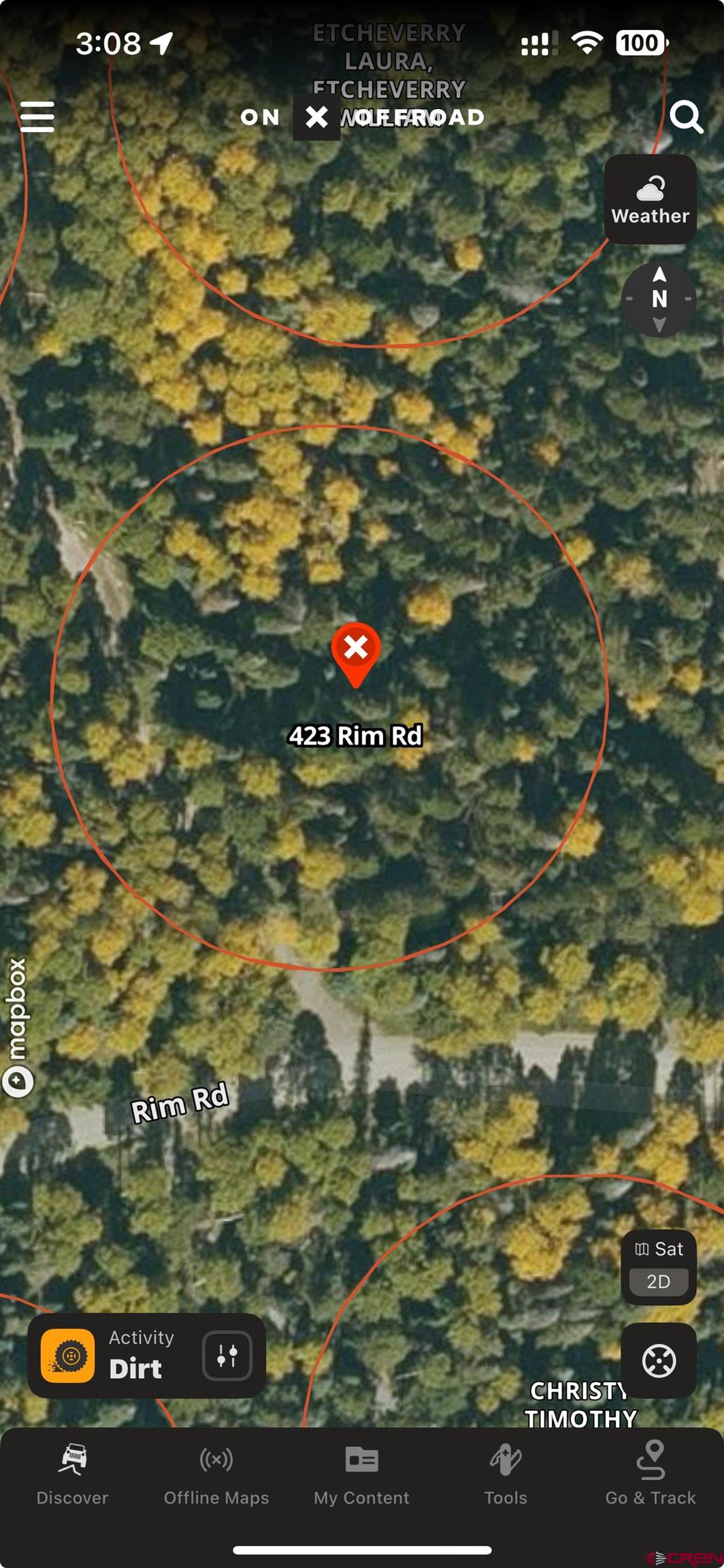
Task: Switch to the Discover tab
Action: [x=72, y=1473]
